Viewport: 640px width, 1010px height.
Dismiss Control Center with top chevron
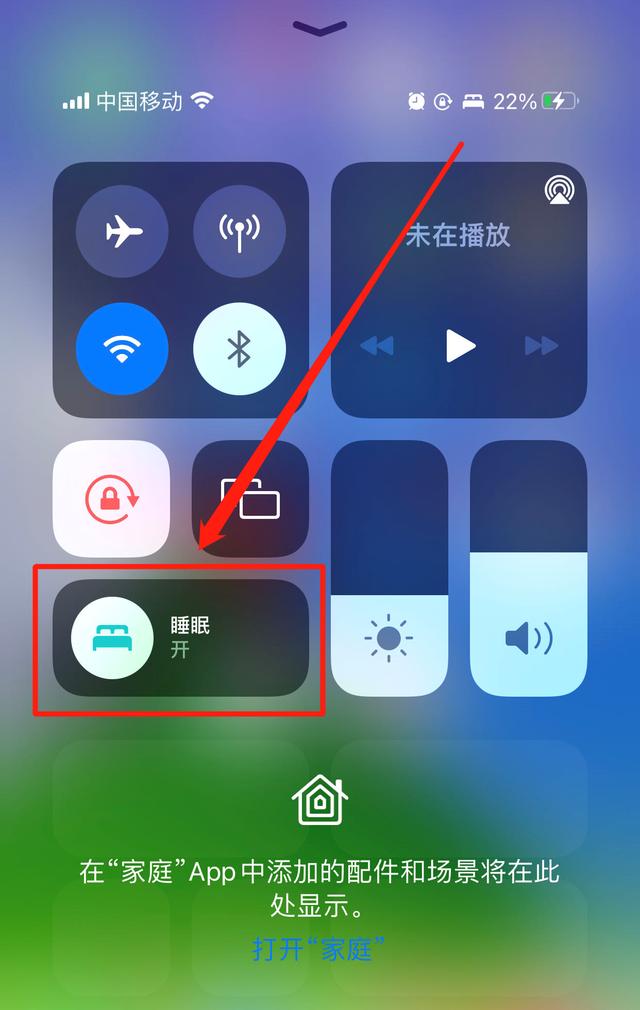tap(320, 28)
